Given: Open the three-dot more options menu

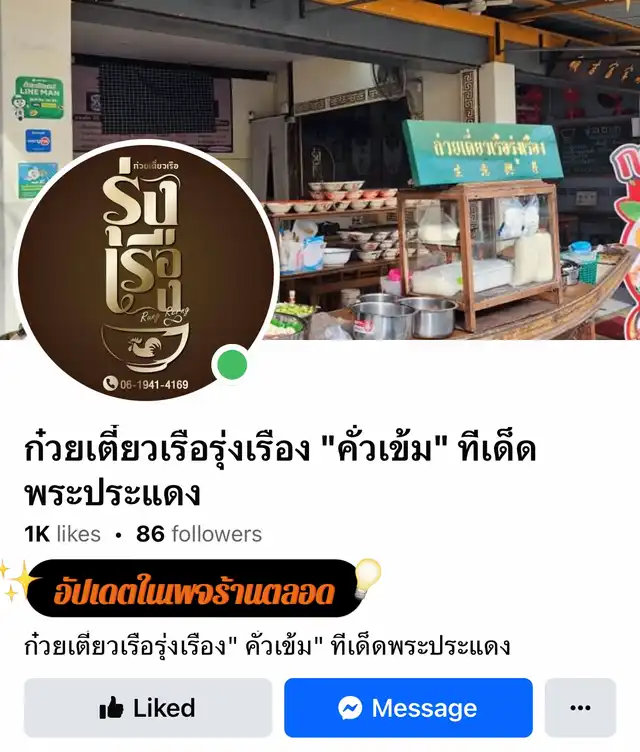Looking at the screenshot, I should click(x=580, y=708).
